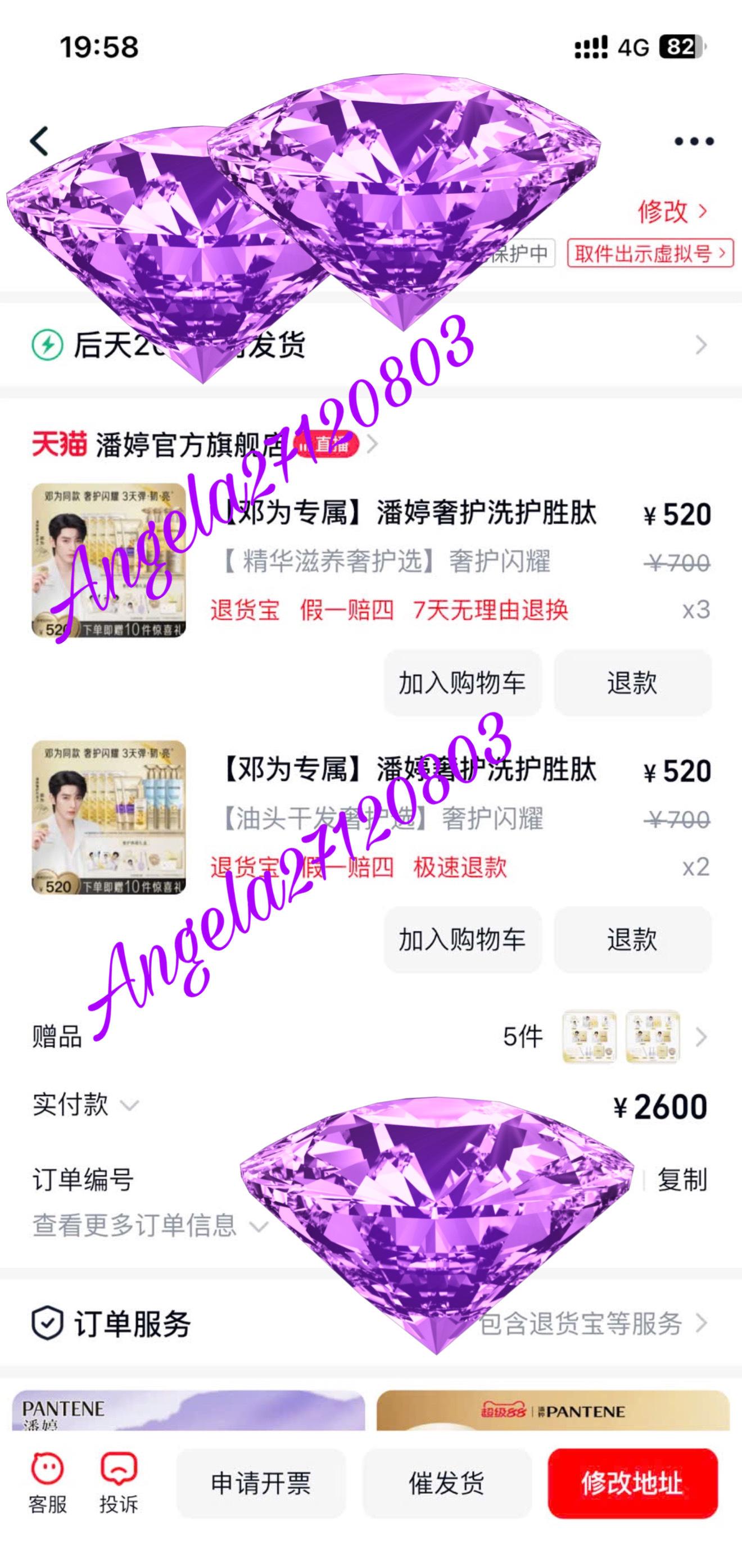Tap 取件出示虚拟号
The image size is (742, 1568).
(650, 253)
